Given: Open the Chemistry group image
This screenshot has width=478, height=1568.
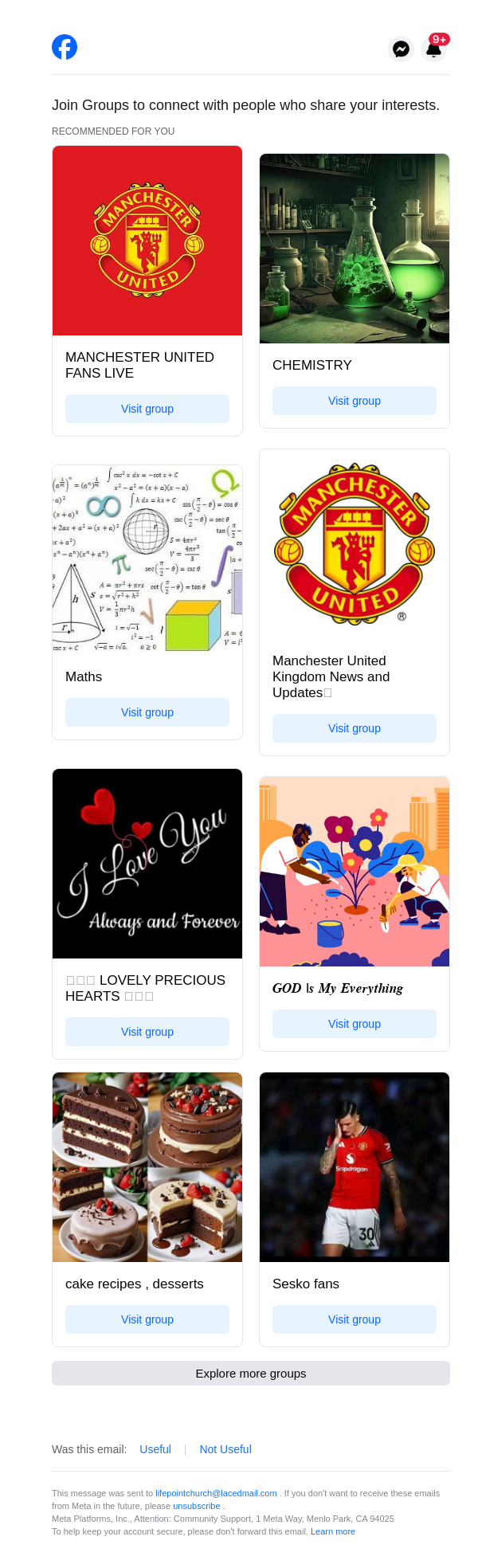Looking at the screenshot, I should (355, 249).
